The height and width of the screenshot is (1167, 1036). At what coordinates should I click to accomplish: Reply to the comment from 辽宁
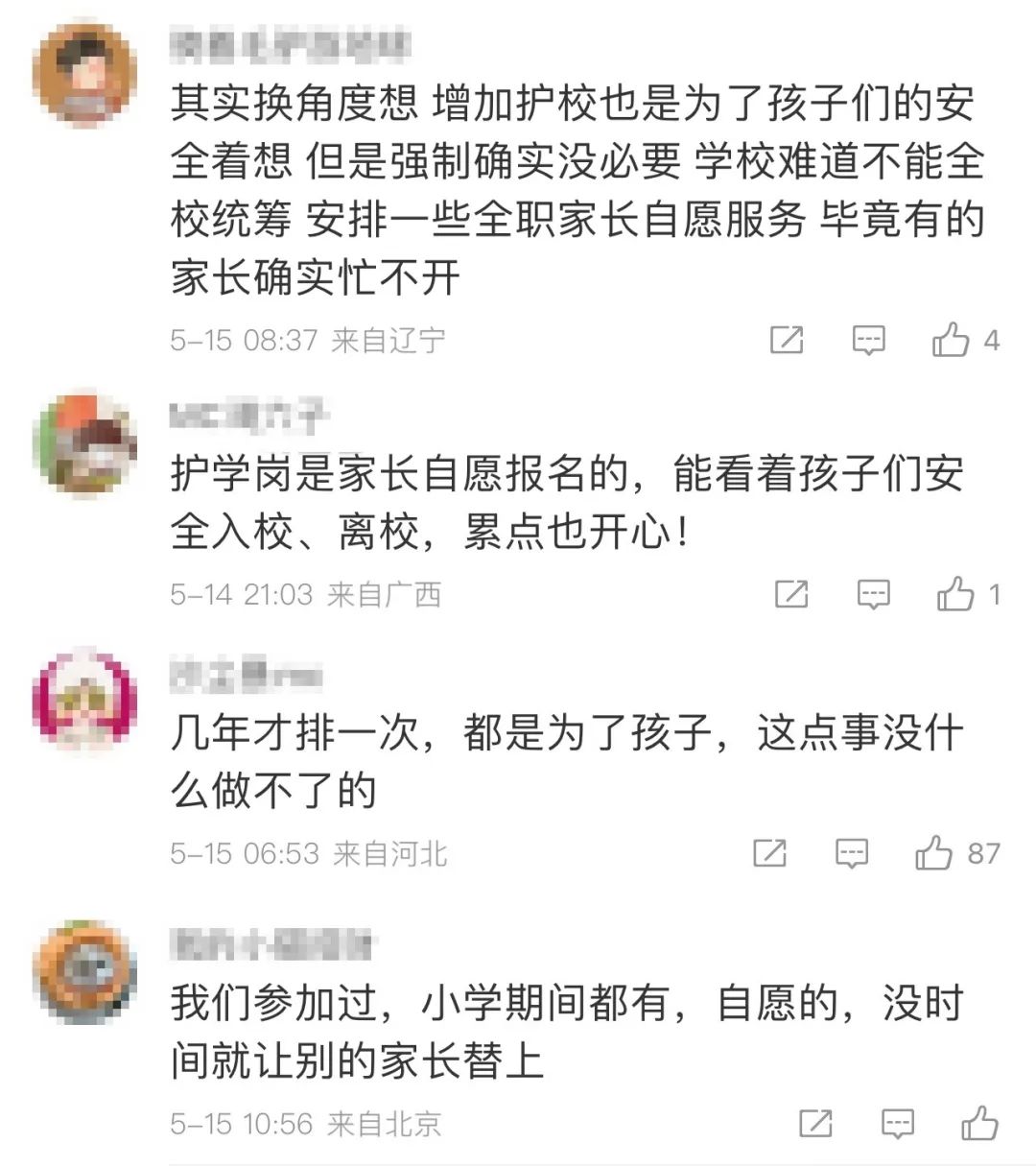pyautogui.click(x=868, y=340)
